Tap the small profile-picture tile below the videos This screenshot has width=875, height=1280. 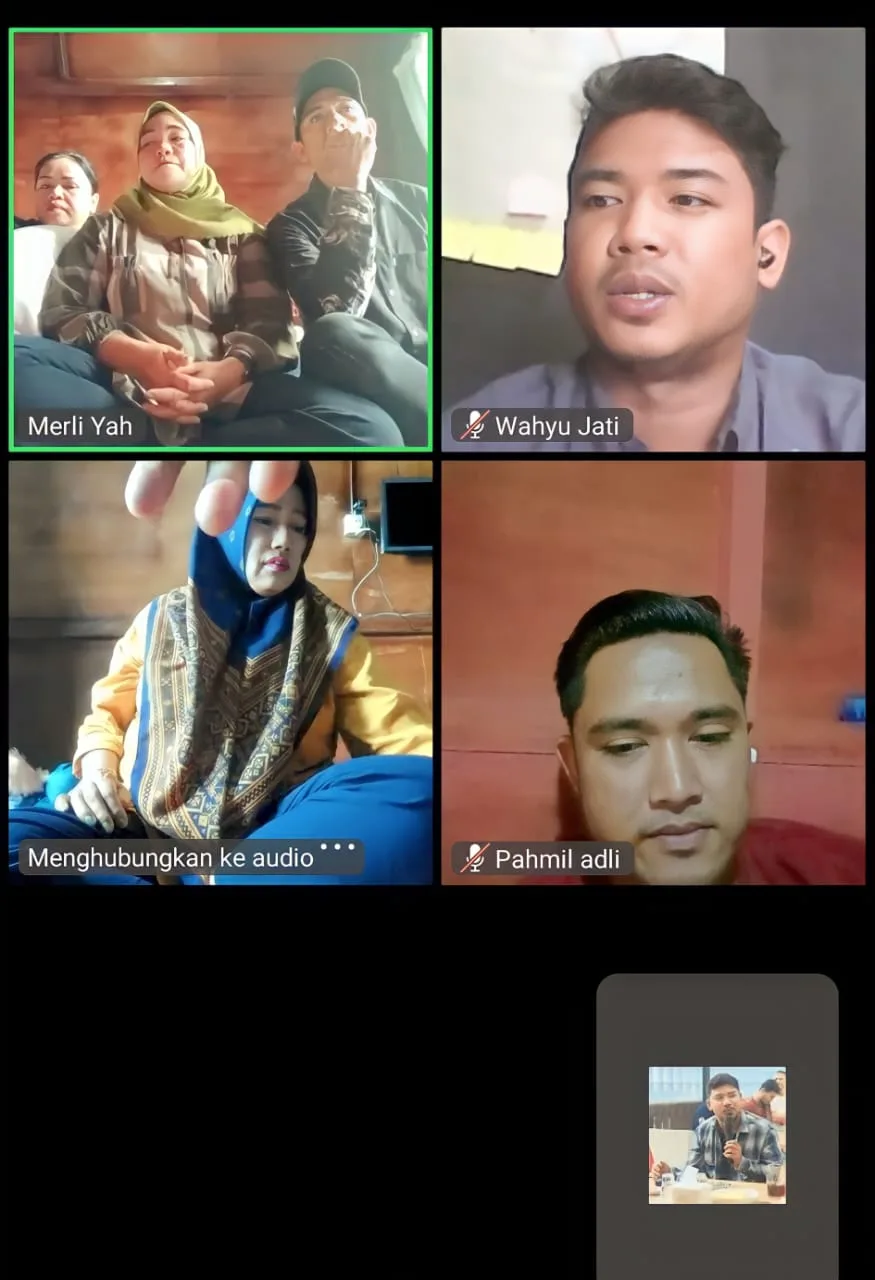point(717,1134)
